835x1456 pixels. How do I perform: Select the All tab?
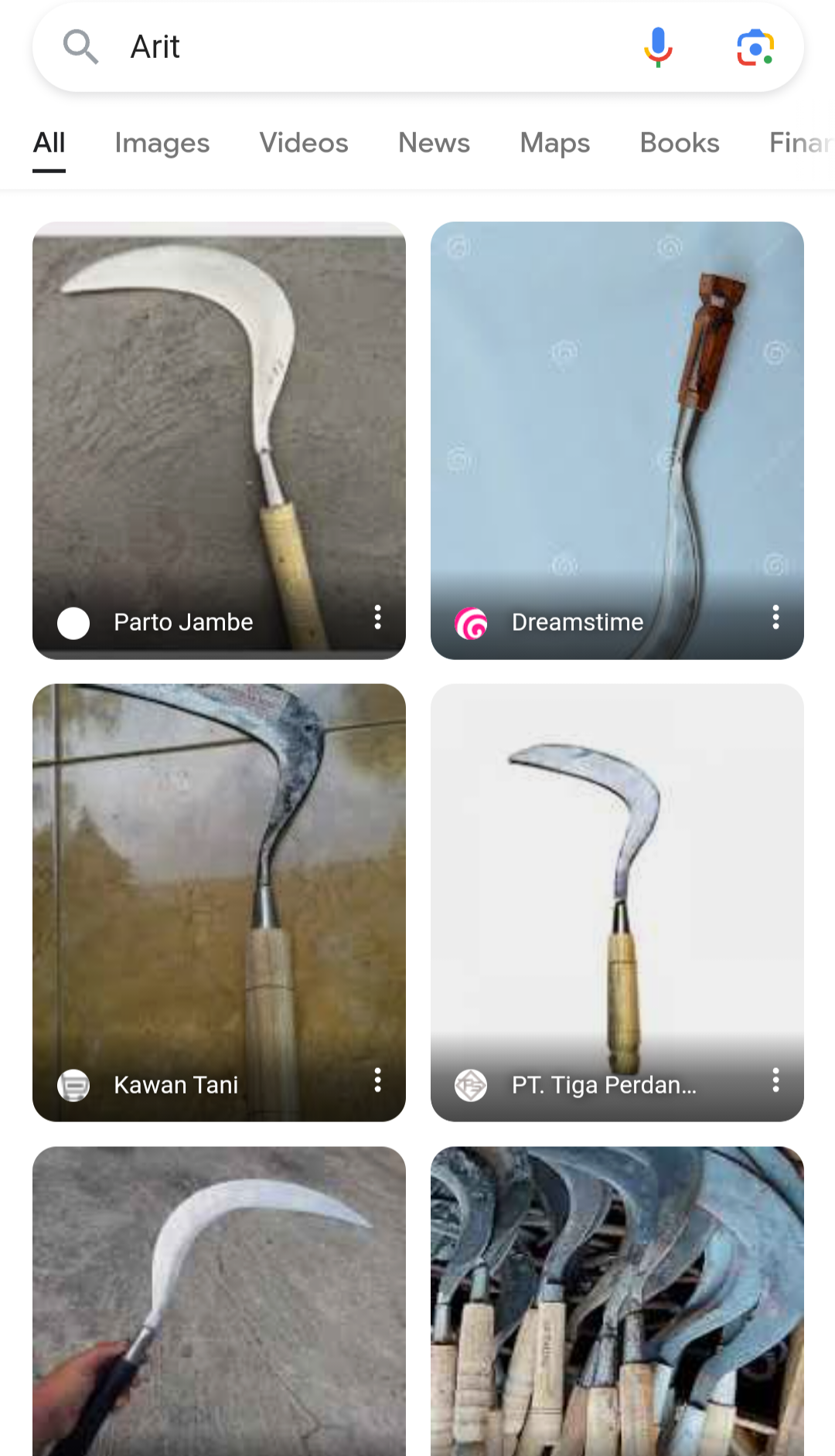pos(49,143)
